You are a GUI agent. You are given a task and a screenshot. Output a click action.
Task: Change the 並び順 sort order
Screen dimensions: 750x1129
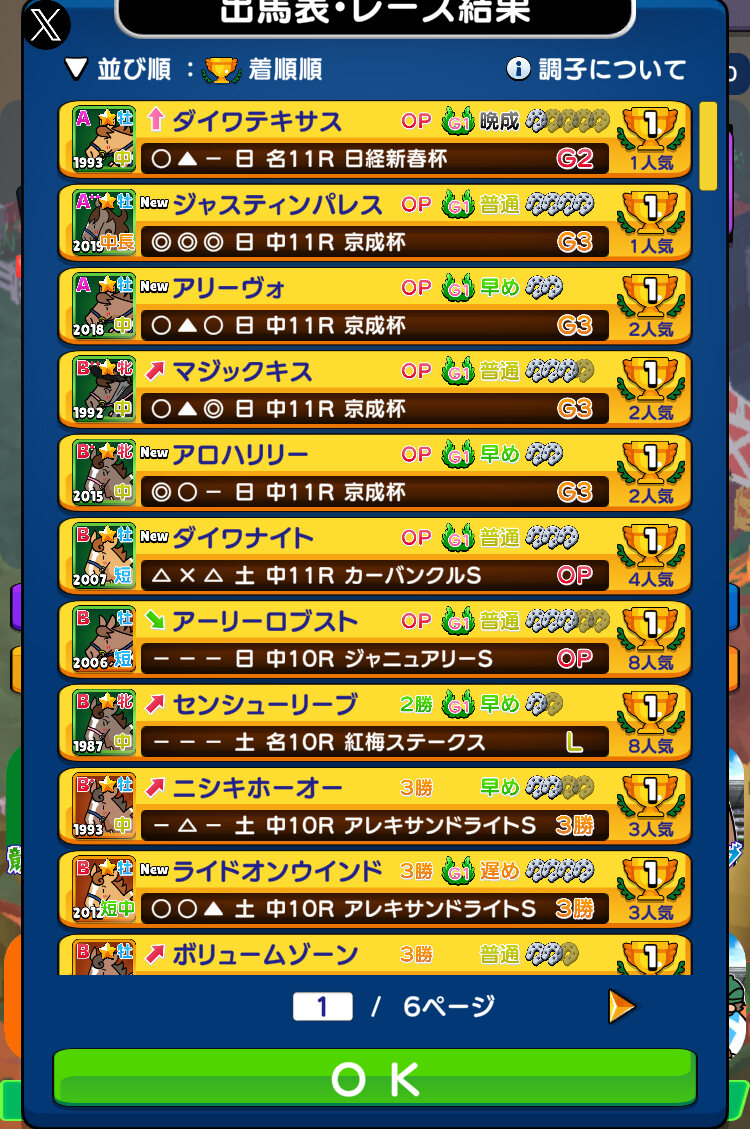pyautogui.click(x=193, y=70)
